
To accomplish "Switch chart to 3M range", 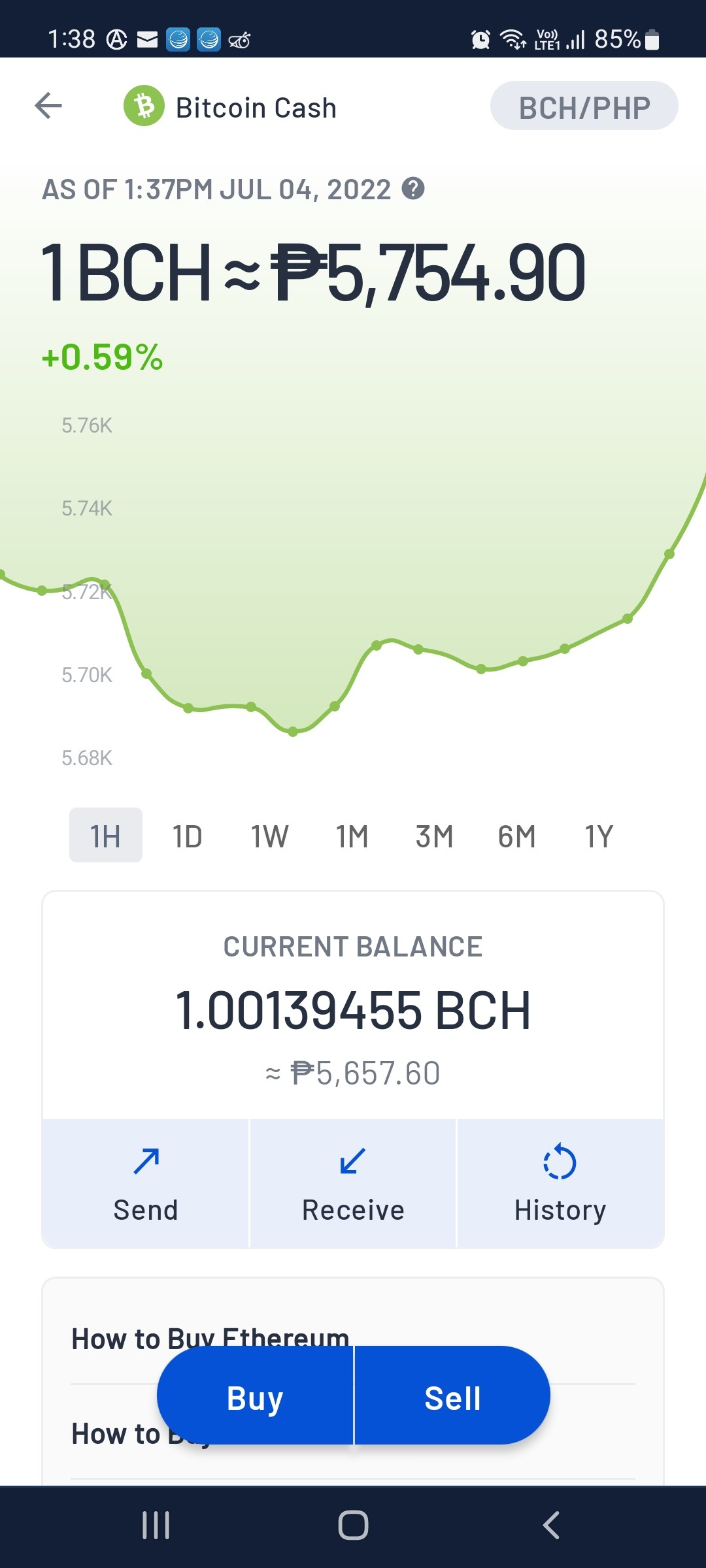I will click(x=435, y=836).
